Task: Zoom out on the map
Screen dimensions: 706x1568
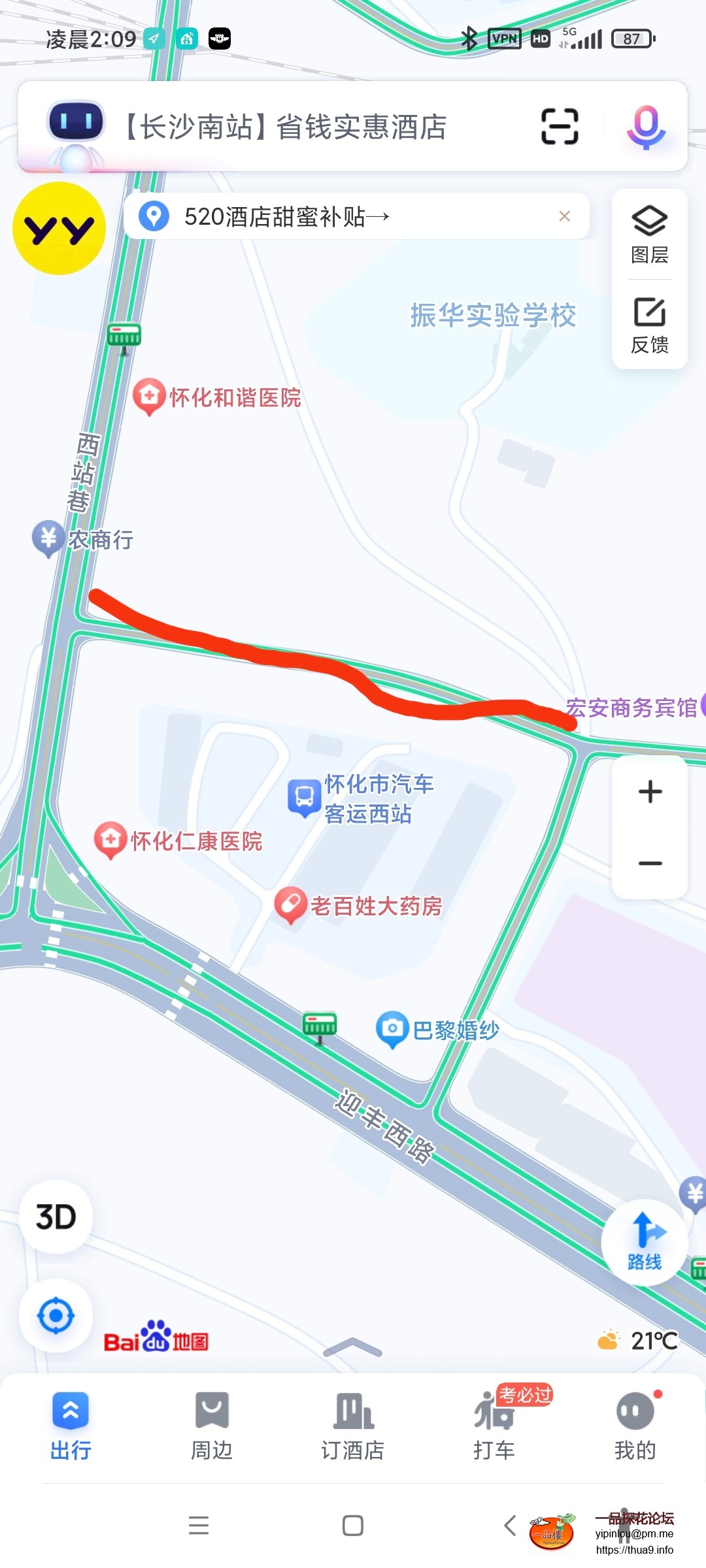Action: (650, 864)
